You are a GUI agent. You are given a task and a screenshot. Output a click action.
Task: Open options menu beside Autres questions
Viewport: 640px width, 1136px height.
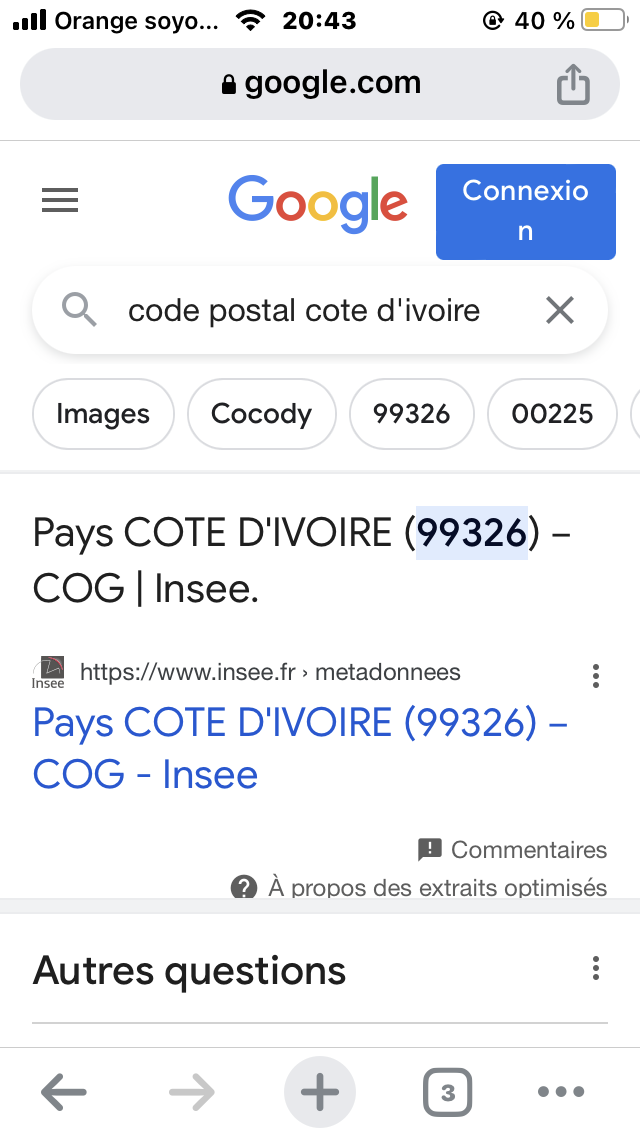click(596, 968)
